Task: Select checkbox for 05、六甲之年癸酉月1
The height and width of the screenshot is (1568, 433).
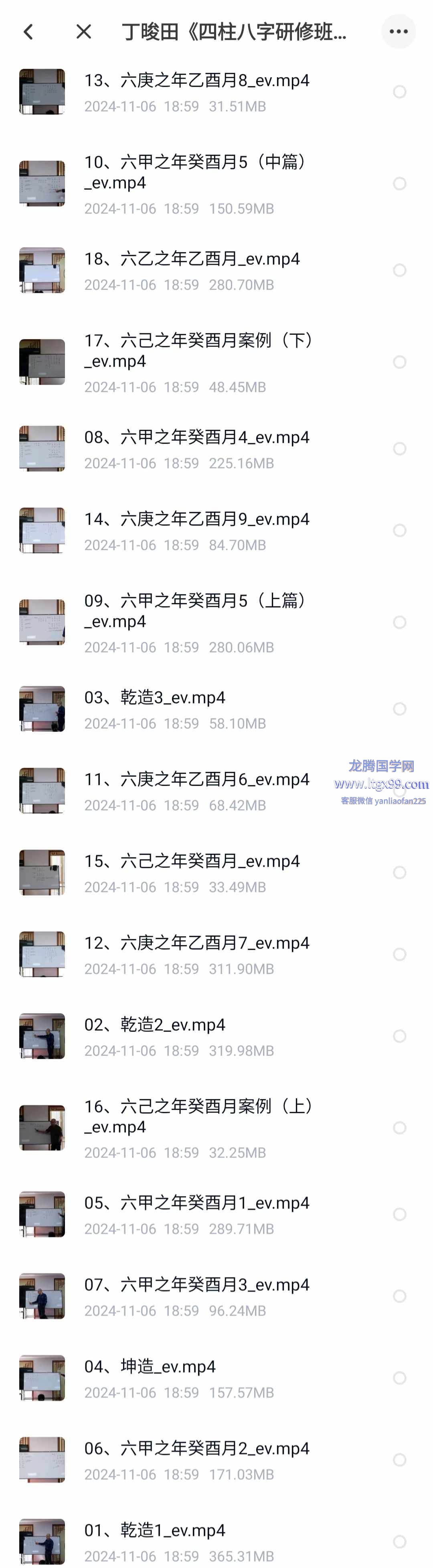Action: [399, 1215]
